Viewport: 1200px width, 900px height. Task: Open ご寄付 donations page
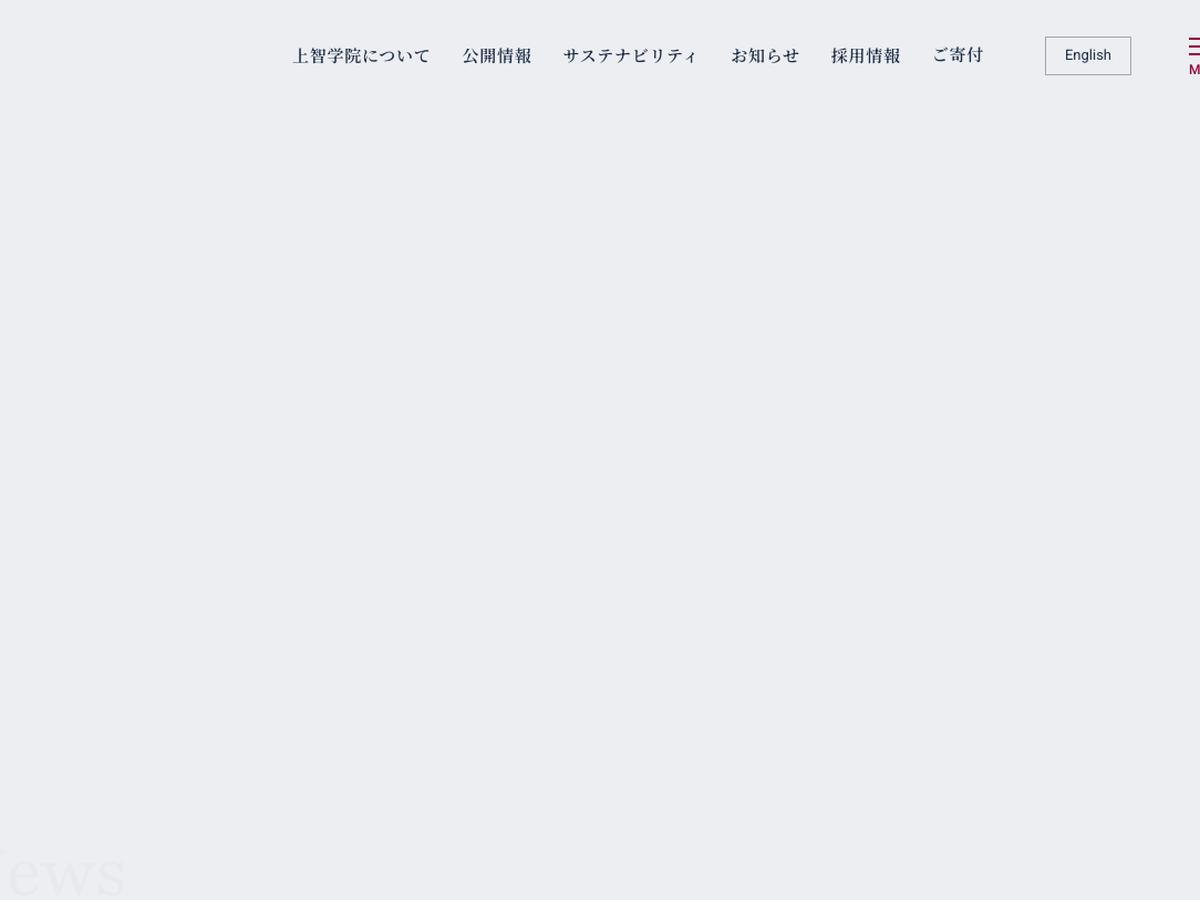[957, 55]
